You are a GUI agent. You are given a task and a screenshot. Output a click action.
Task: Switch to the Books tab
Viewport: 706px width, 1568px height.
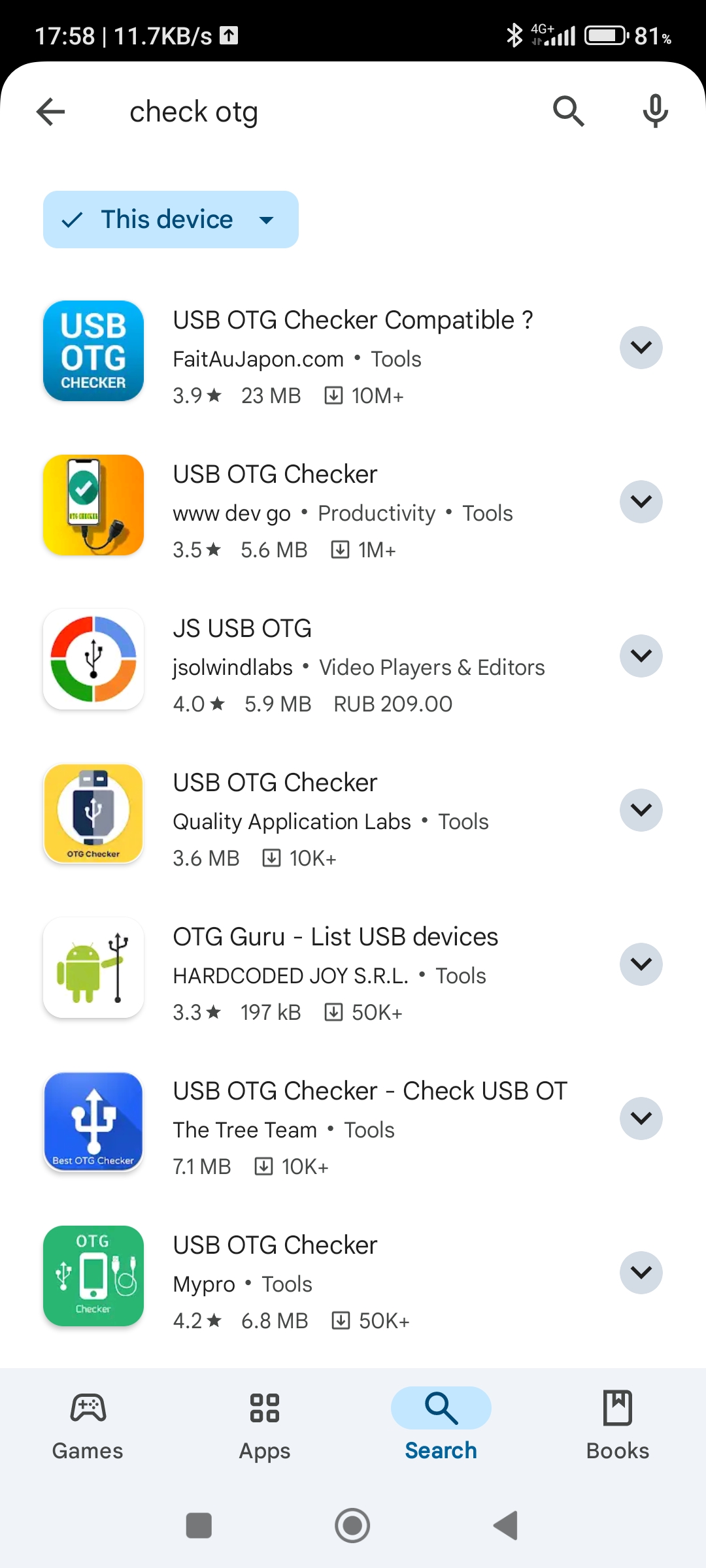617,1425
